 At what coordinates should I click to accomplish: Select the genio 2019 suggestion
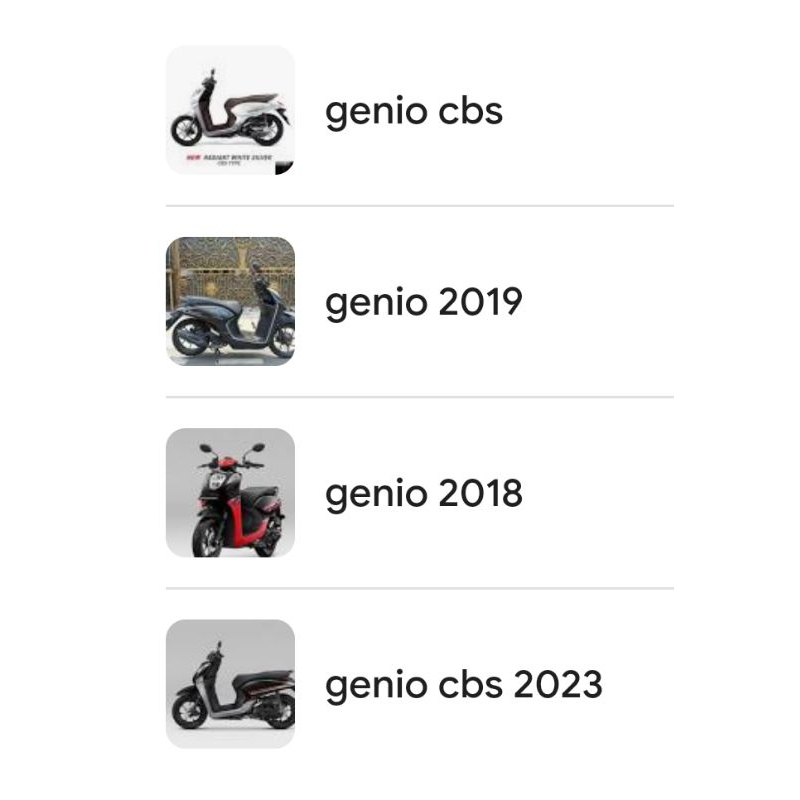point(423,302)
